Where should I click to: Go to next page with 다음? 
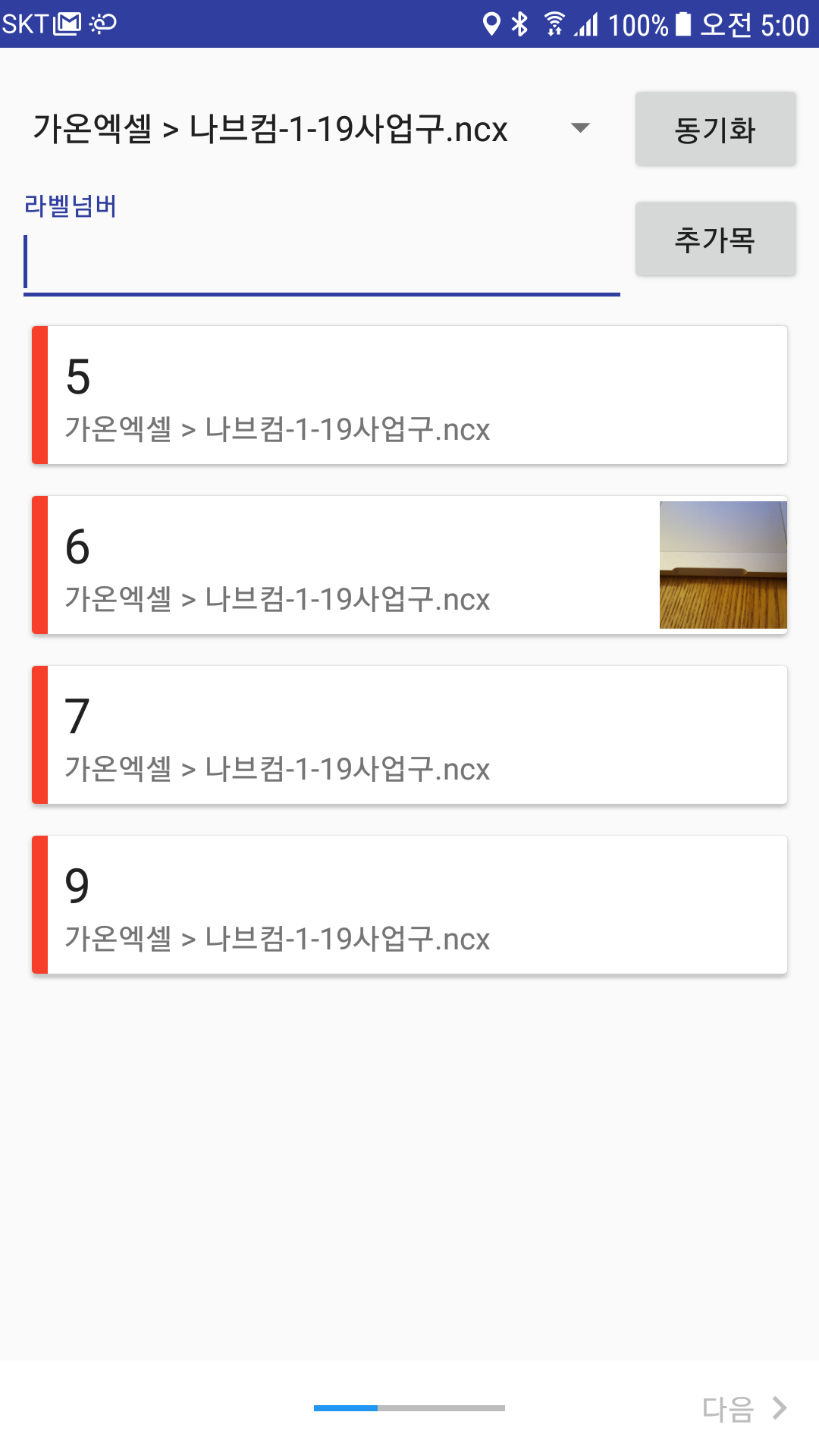(x=745, y=1408)
